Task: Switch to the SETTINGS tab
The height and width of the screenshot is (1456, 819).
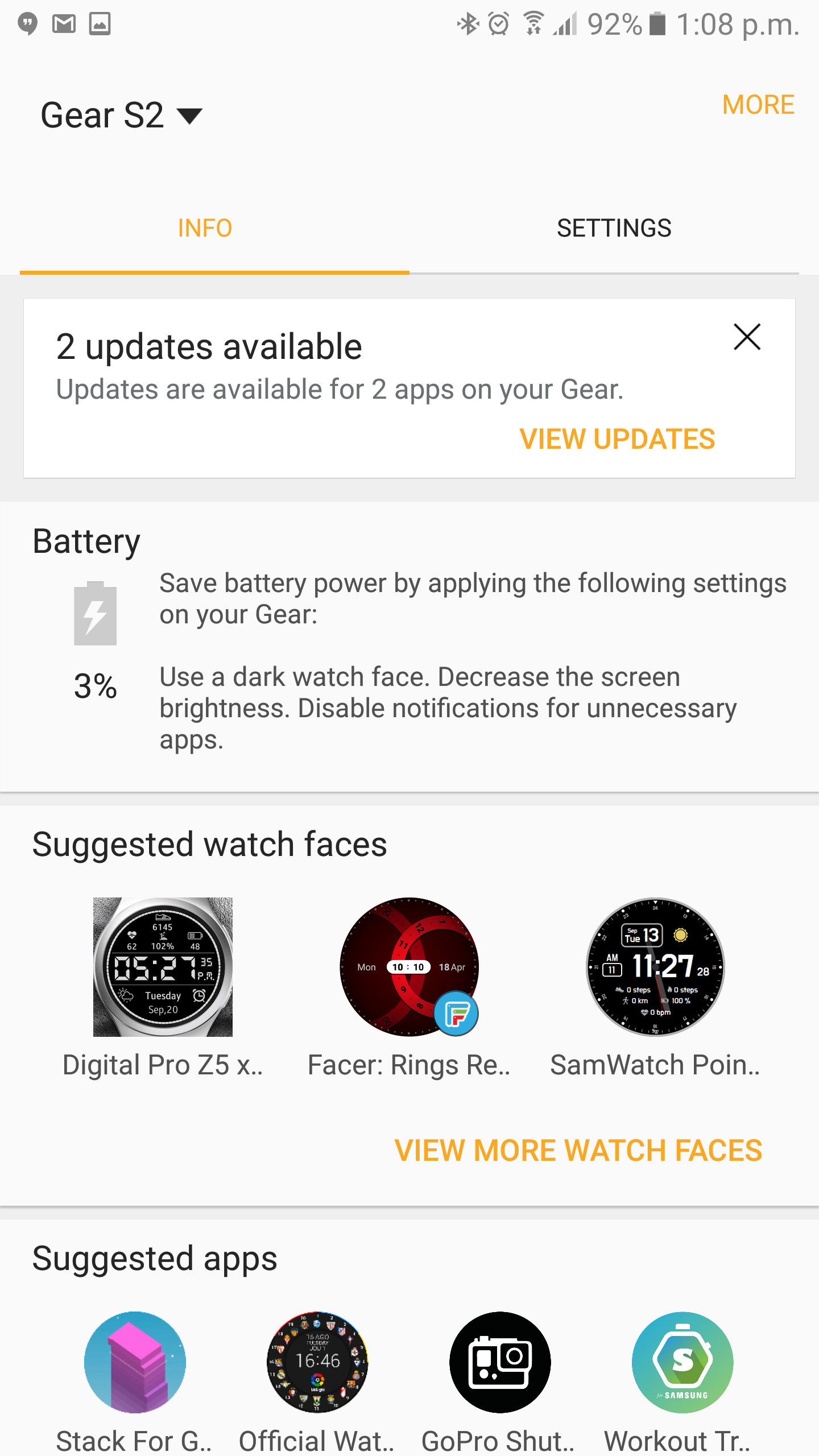Action: [x=614, y=229]
